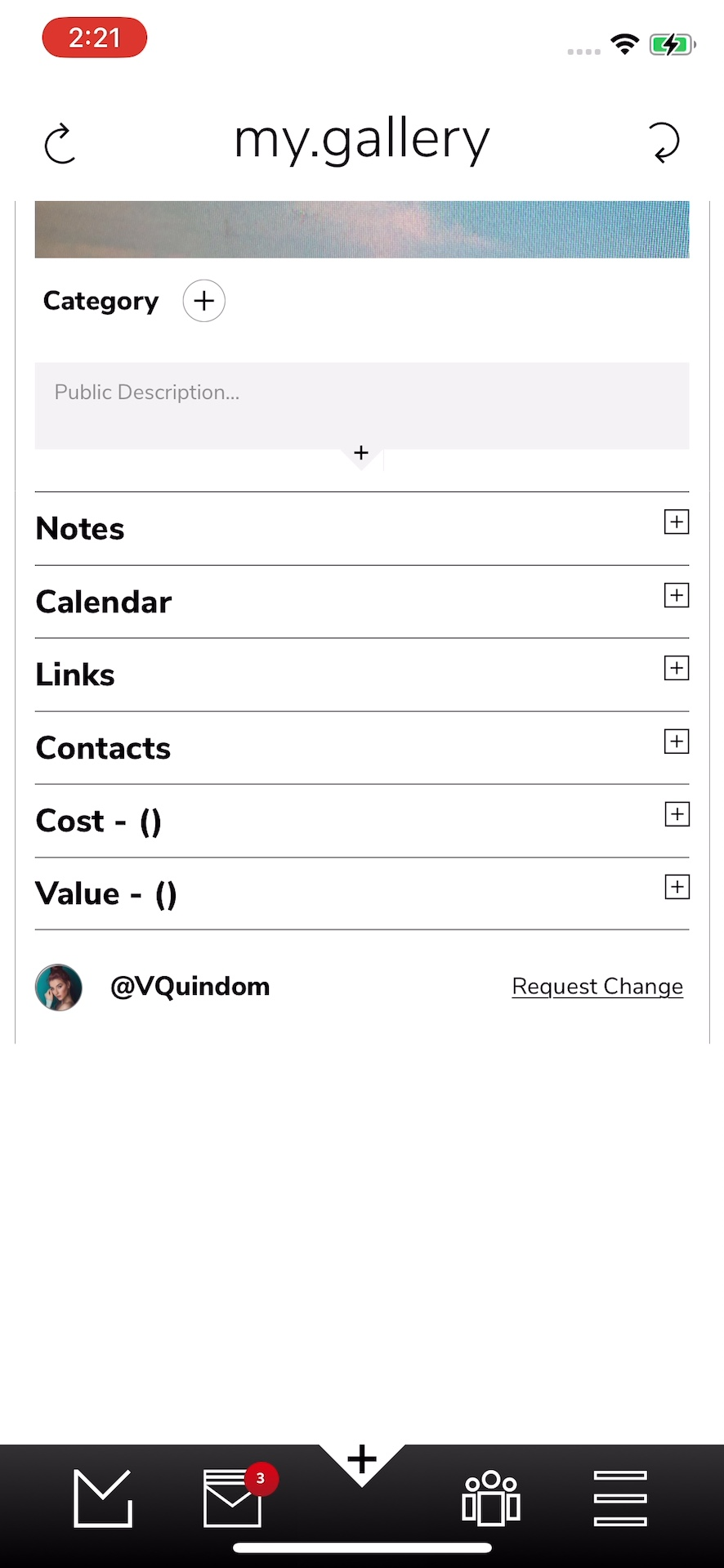Expand the Notes section
The height and width of the screenshot is (1568, 724).
point(676,522)
